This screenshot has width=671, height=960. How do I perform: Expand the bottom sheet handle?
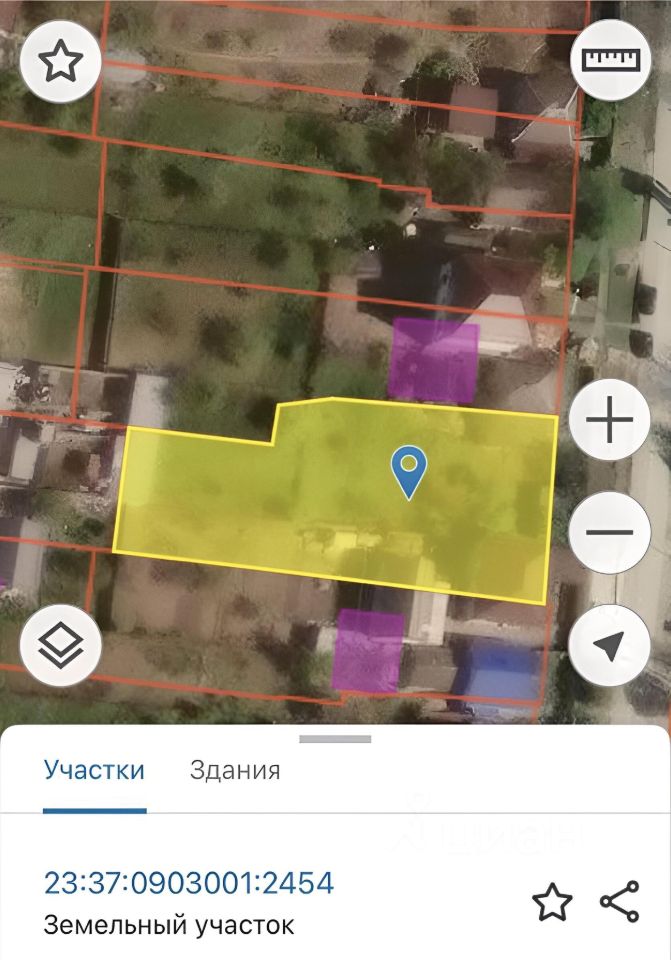[335, 739]
